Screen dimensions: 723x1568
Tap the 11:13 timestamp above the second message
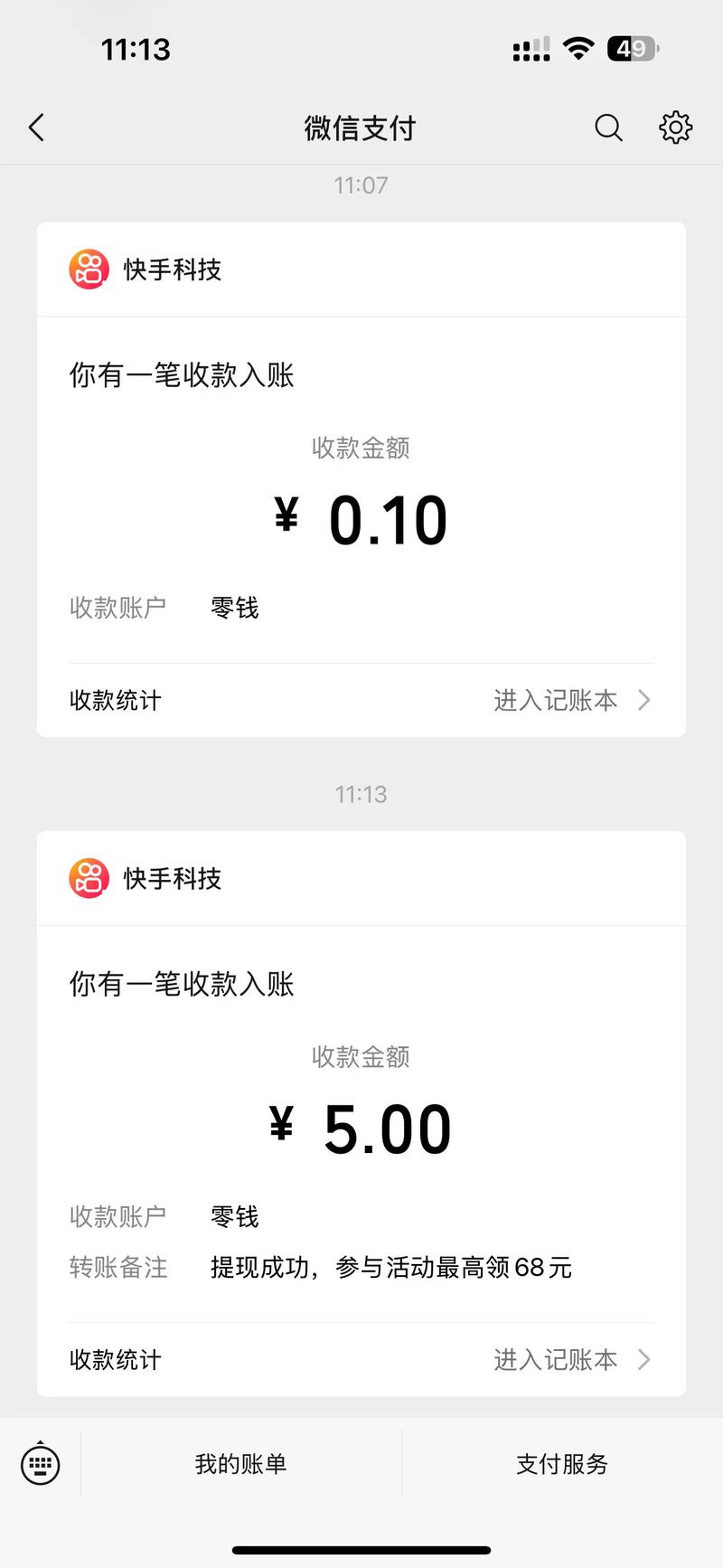pyautogui.click(x=361, y=794)
